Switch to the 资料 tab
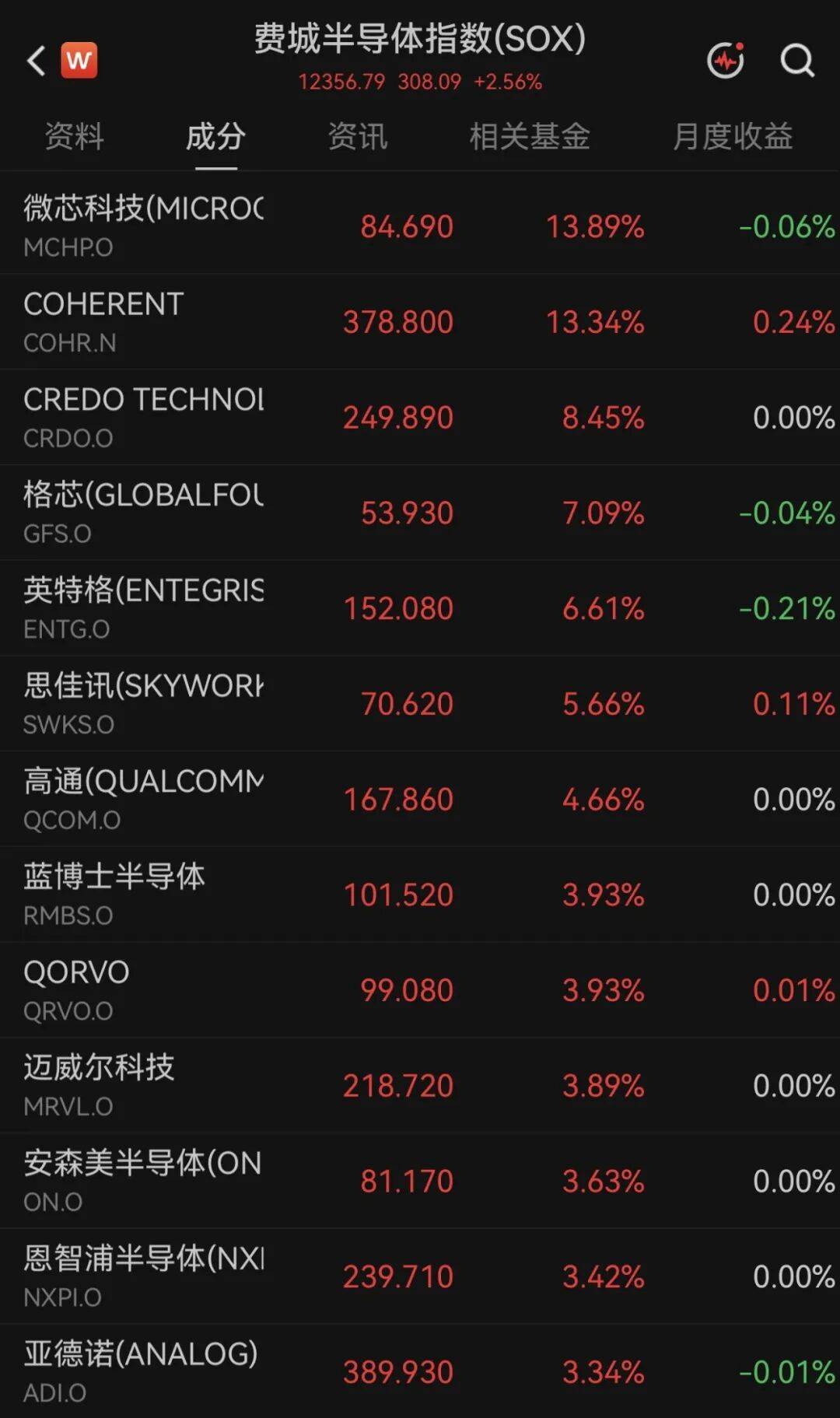 click(75, 136)
